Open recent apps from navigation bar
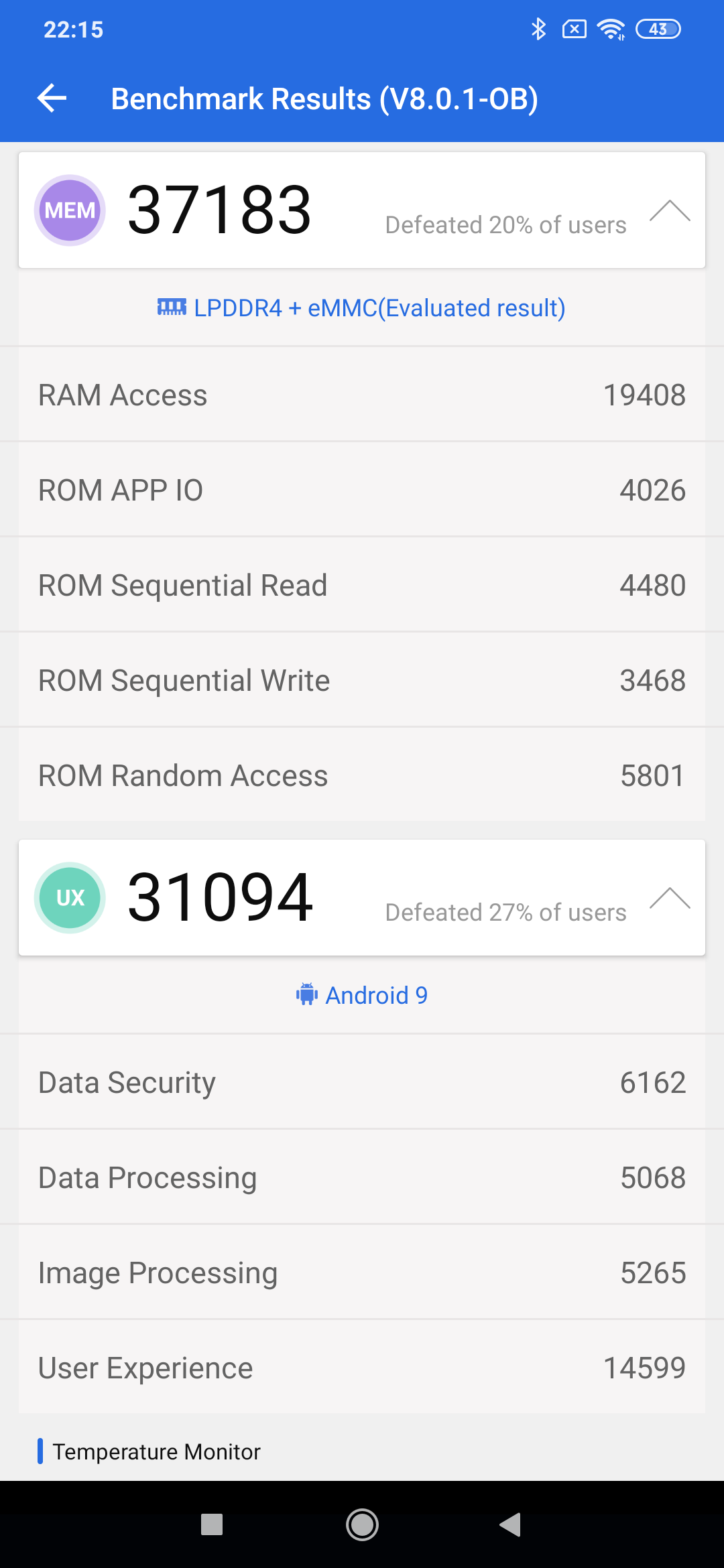724x1568 pixels. (212, 1524)
